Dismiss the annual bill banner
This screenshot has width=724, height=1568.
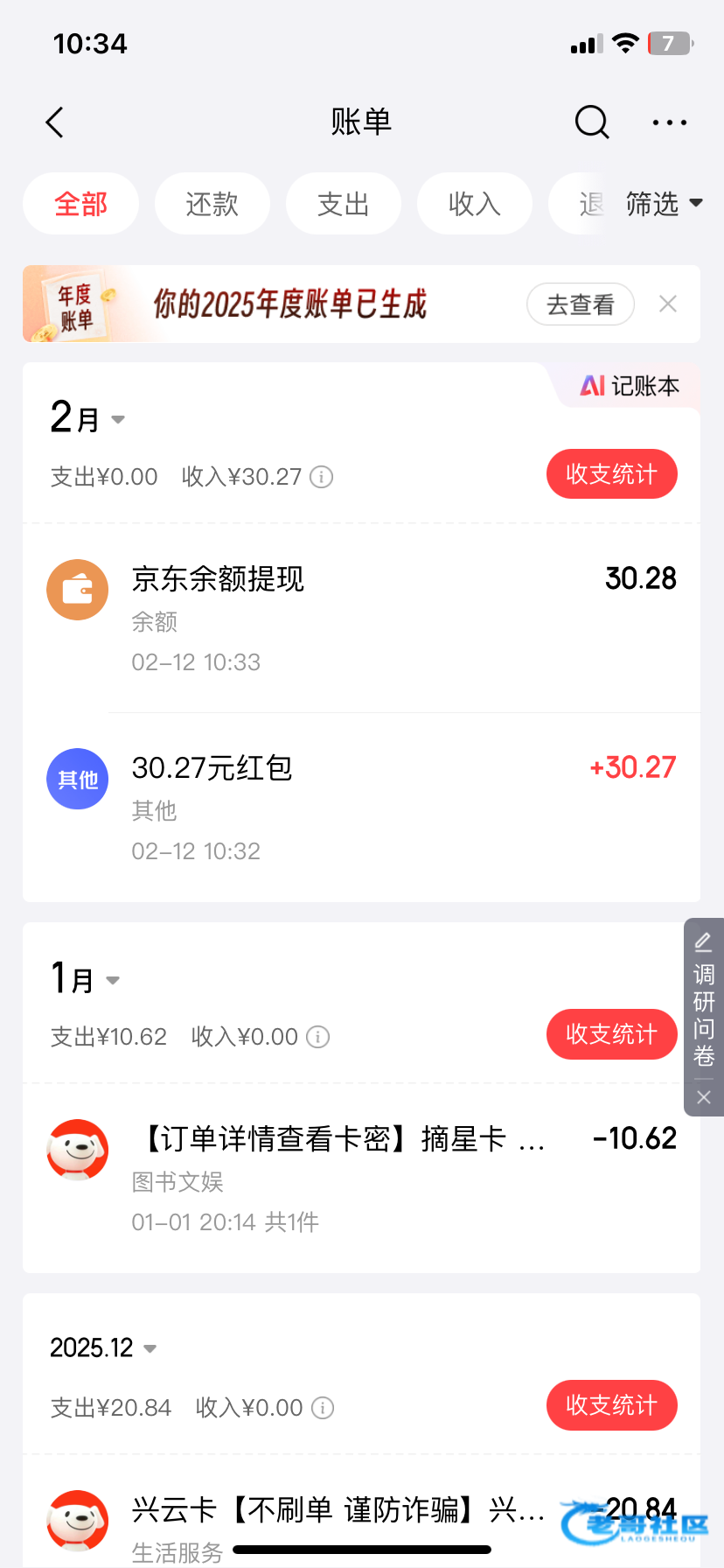[x=668, y=304]
